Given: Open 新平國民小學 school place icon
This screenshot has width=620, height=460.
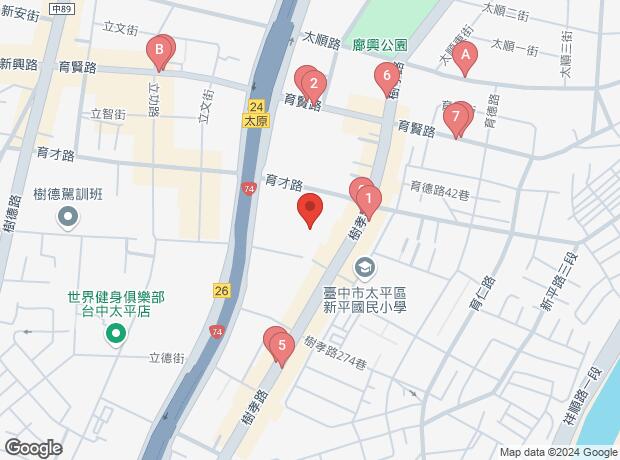Looking at the screenshot, I should point(364,268).
